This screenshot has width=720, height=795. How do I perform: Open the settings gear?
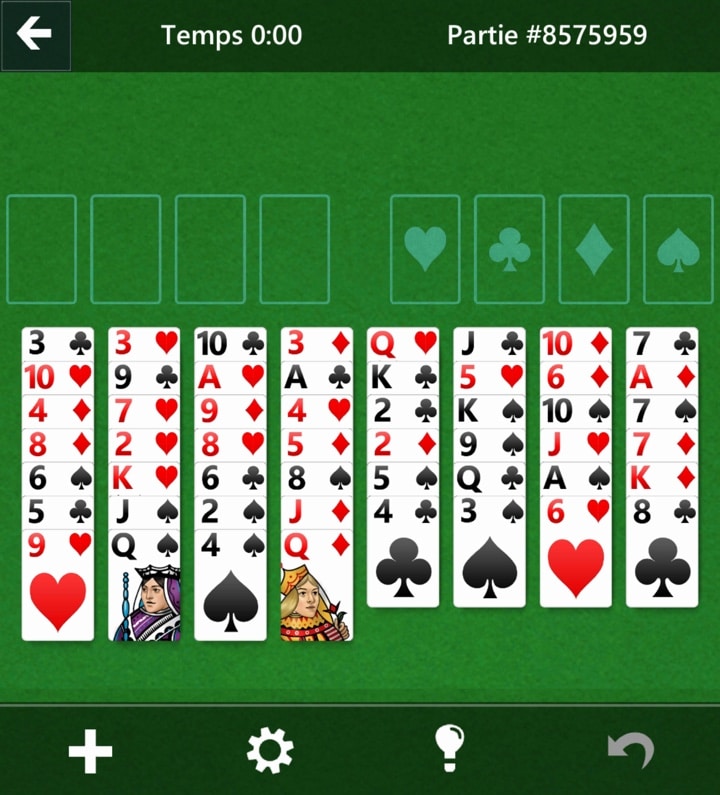(x=270, y=750)
